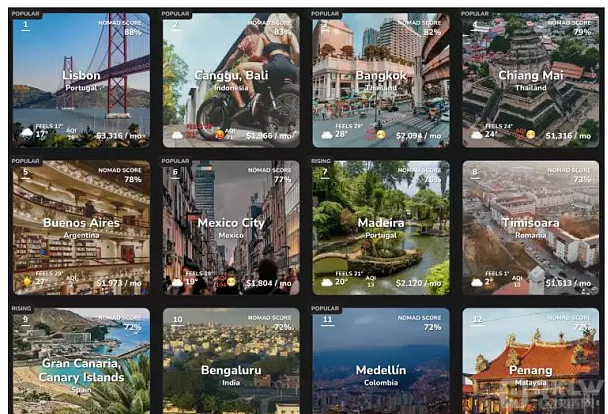Image resolution: width=608 pixels, height=414 pixels.
Task: Tap the Buenos Aires, Argentina card
Action: click(x=81, y=228)
